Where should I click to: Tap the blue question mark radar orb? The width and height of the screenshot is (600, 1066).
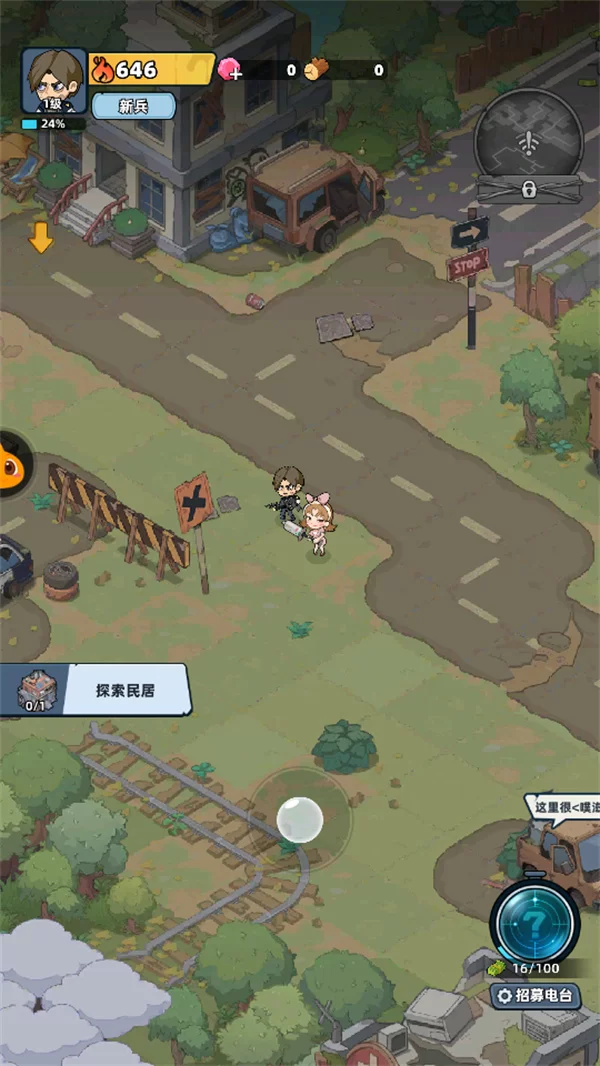coord(534,920)
